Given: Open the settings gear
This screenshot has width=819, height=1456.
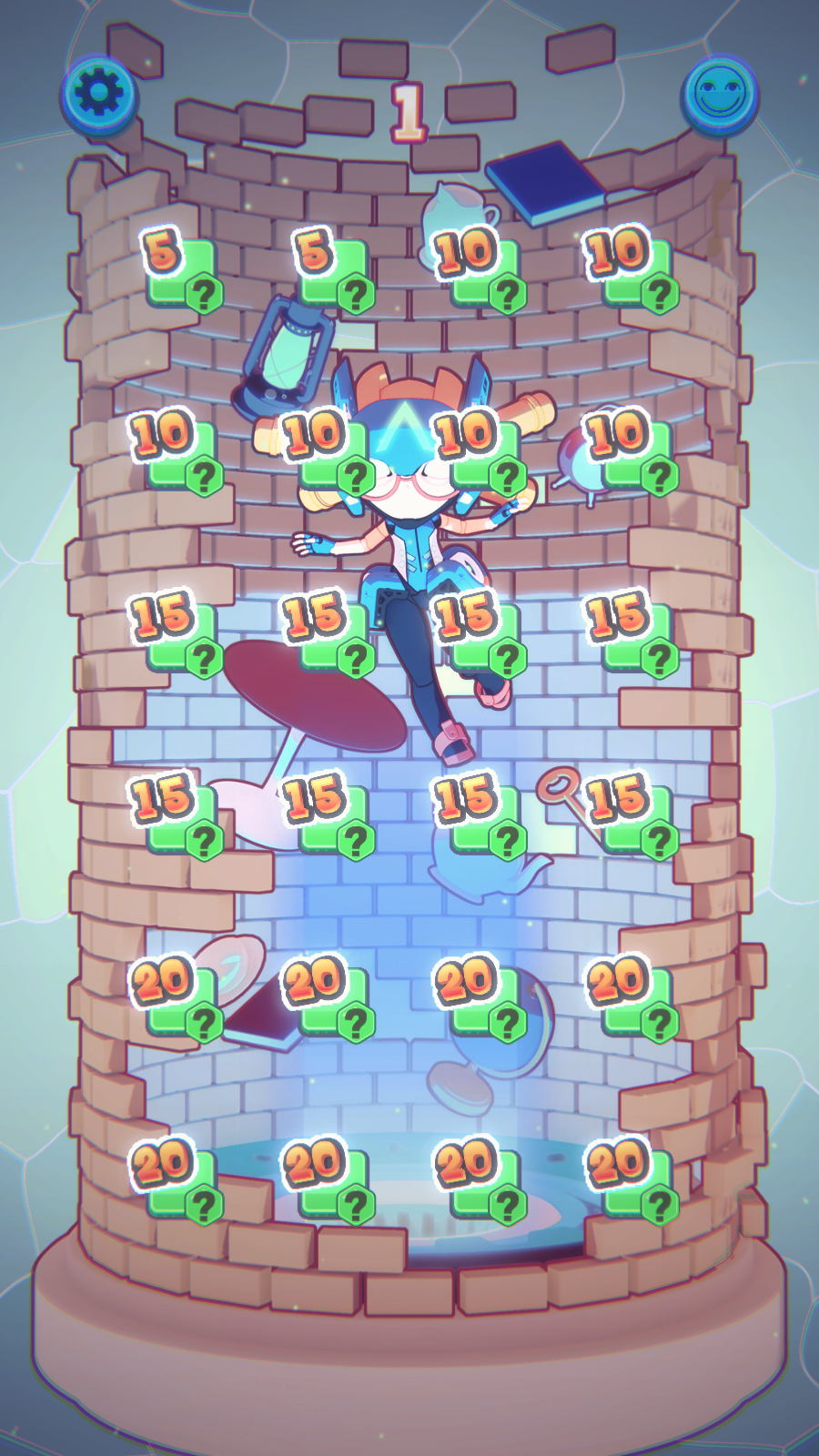Looking at the screenshot, I should pyautogui.click(x=99, y=92).
